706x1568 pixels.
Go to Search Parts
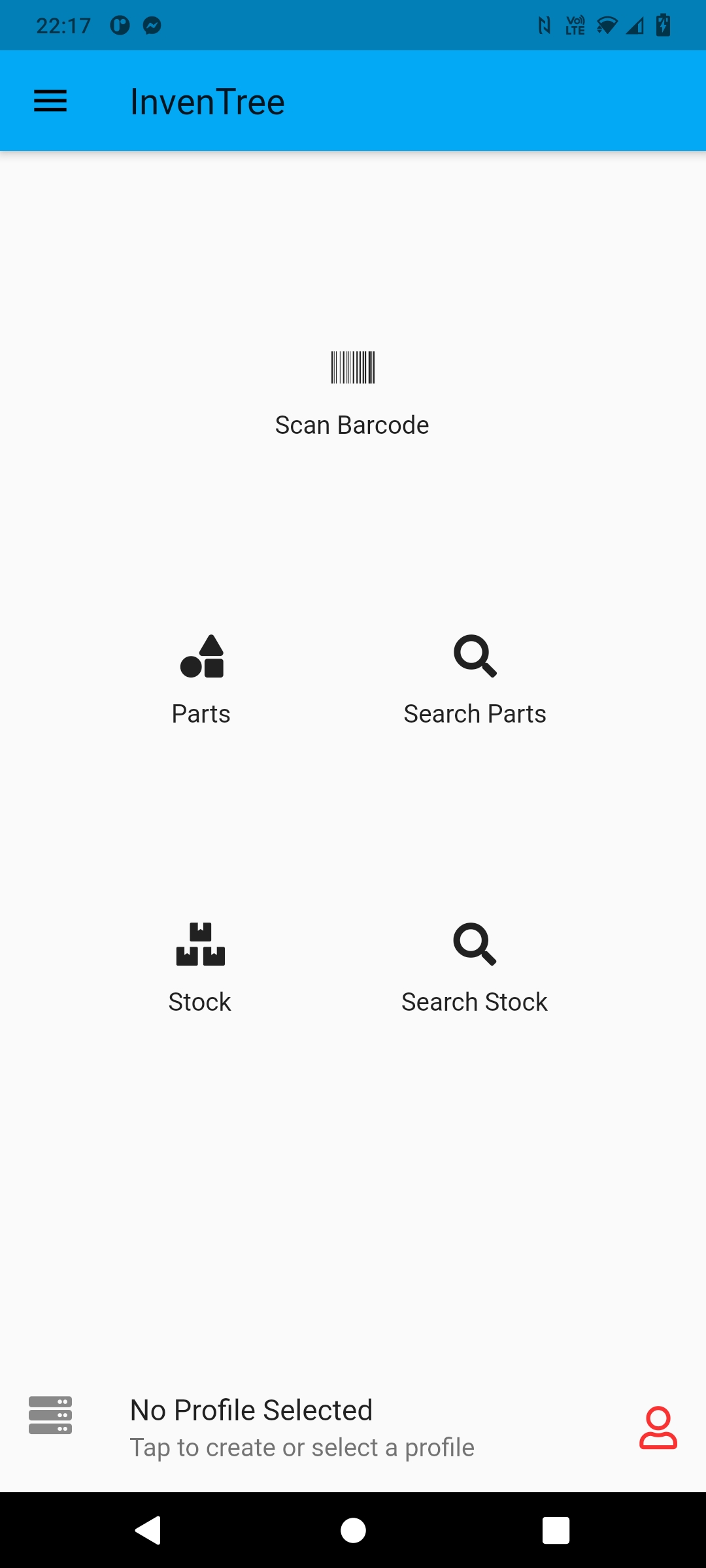click(475, 681)
